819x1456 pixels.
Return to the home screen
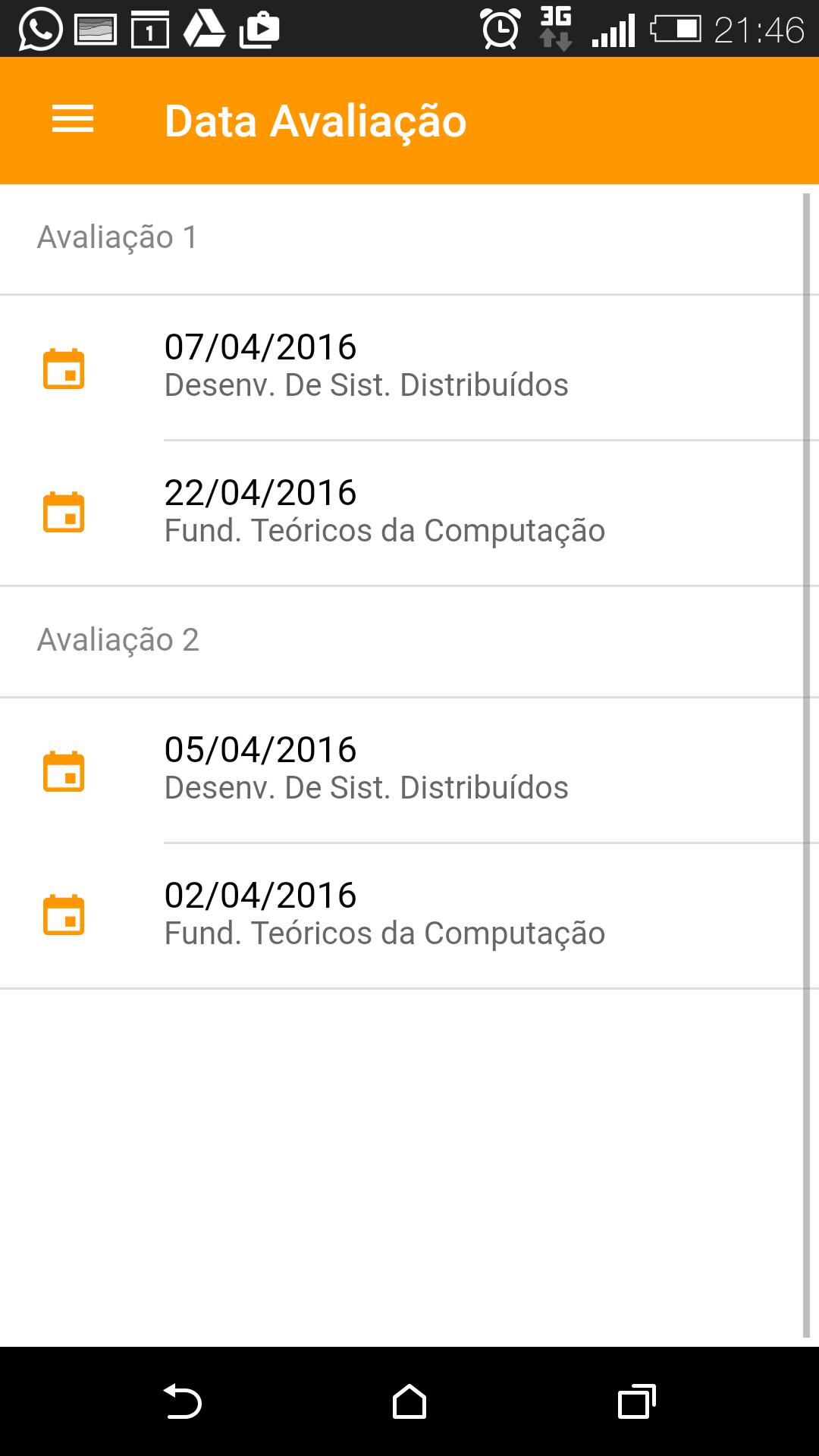coord(409,1401)
